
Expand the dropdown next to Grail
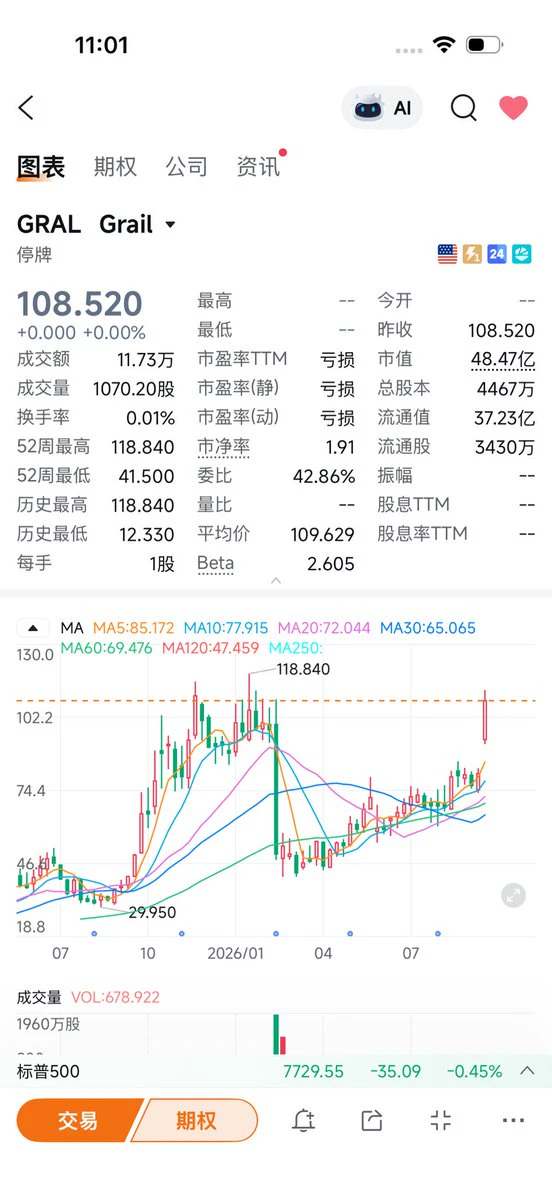(170, 225)
